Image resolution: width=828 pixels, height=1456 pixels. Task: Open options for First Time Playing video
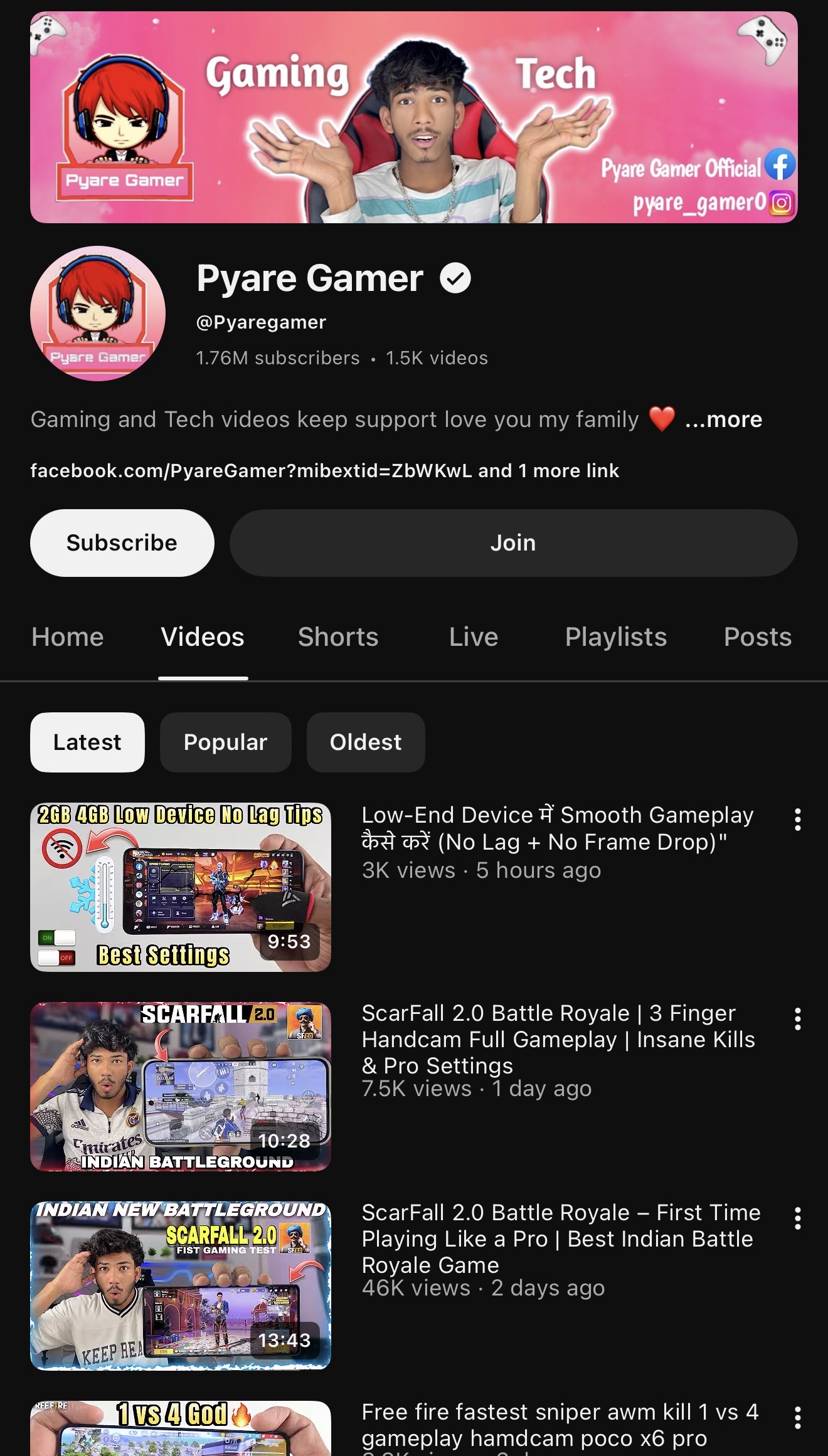coord(798,1218)
